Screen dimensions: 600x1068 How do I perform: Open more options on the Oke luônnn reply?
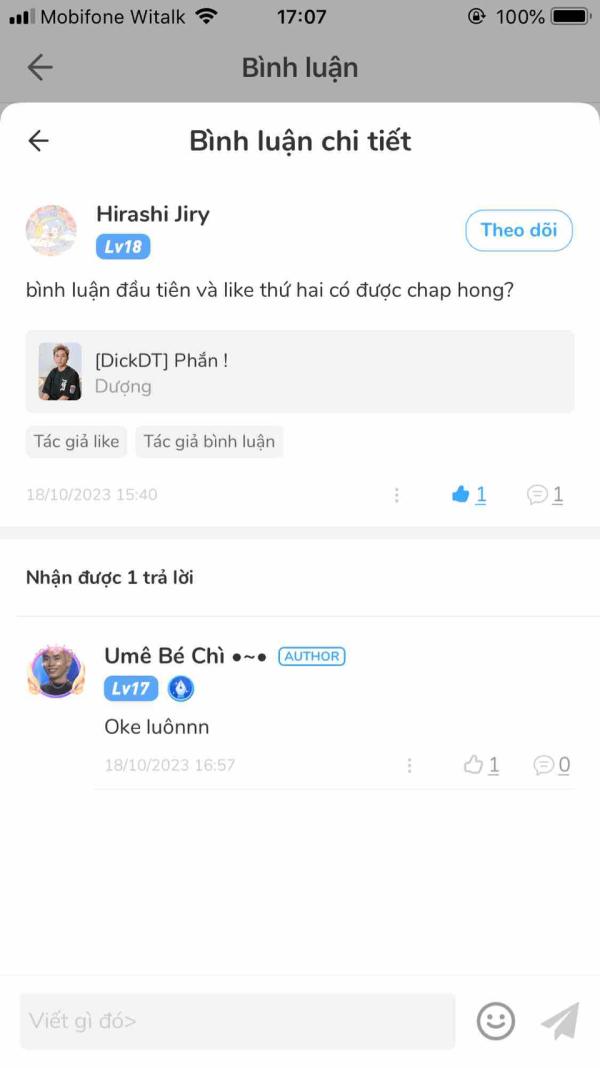409,766
